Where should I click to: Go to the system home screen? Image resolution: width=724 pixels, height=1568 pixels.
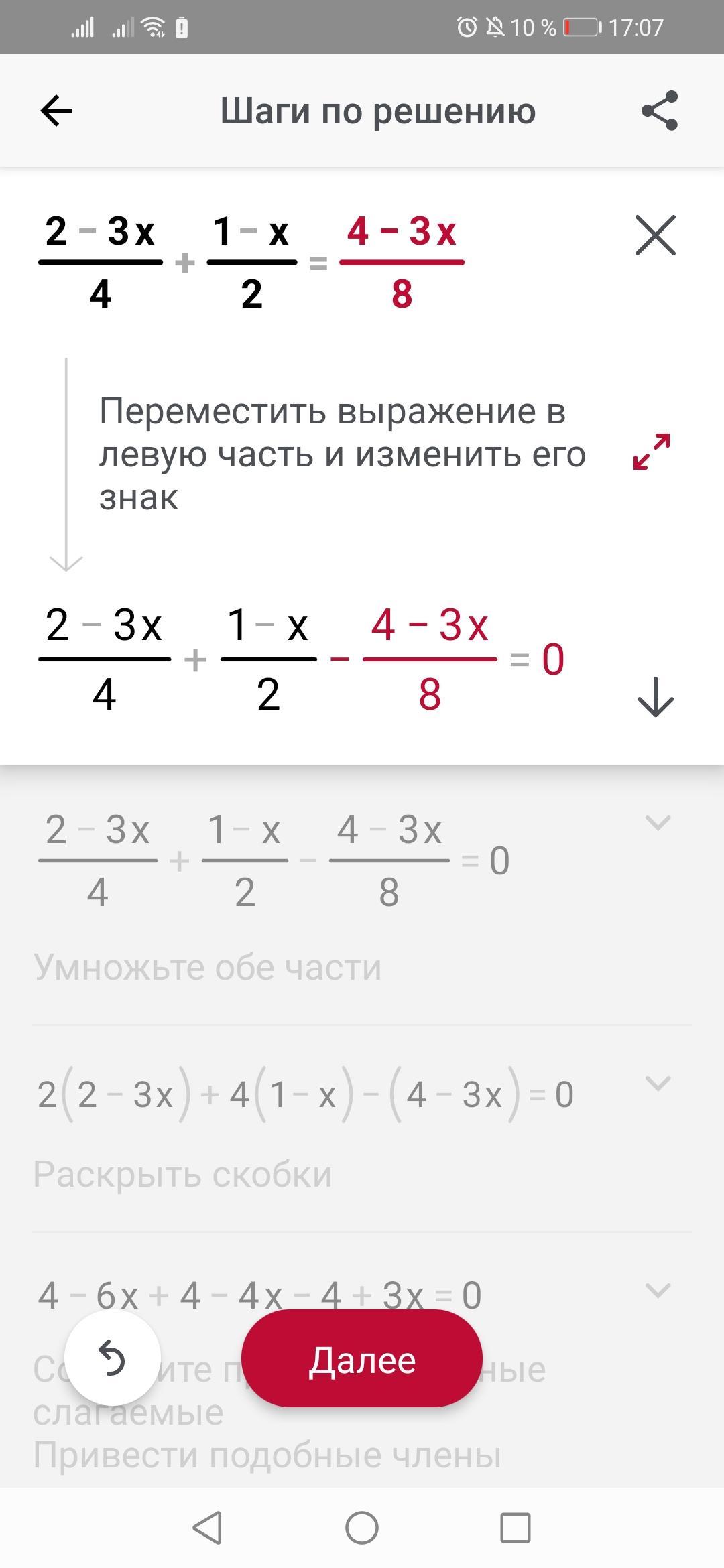point(362,1529)
